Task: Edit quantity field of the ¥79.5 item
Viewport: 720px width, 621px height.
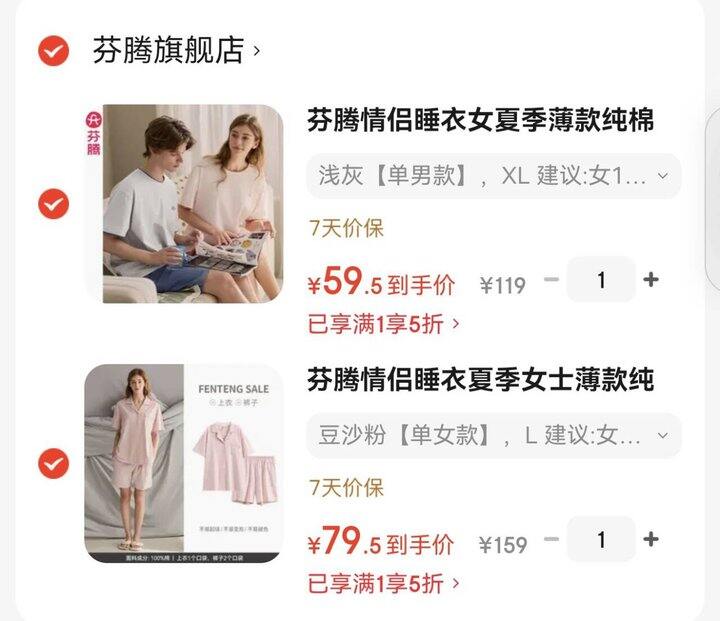Action: pos(601,540)
